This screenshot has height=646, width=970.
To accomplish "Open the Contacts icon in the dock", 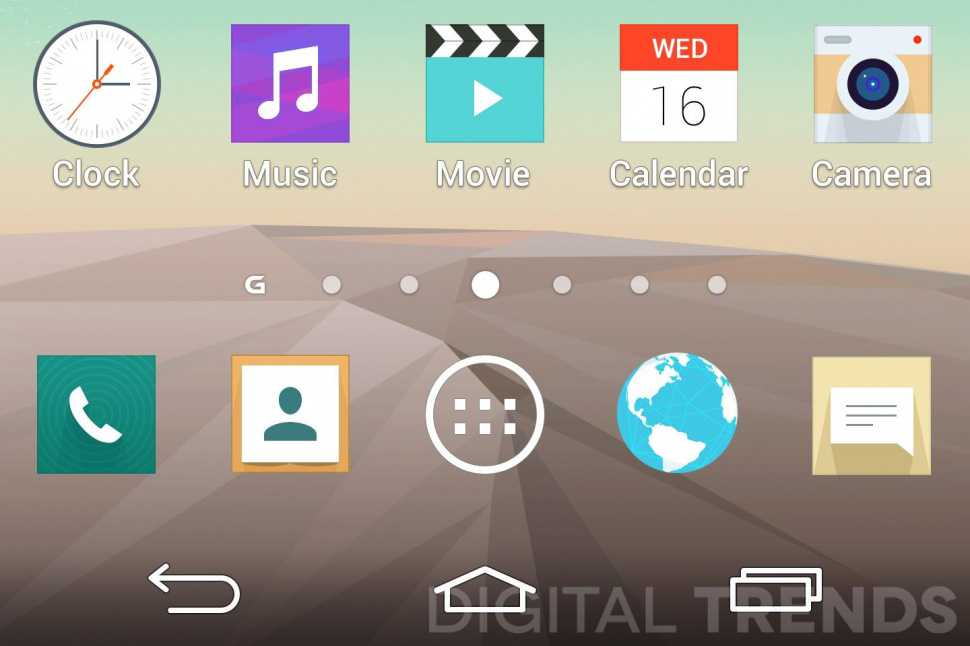I will tap(290, 414).
